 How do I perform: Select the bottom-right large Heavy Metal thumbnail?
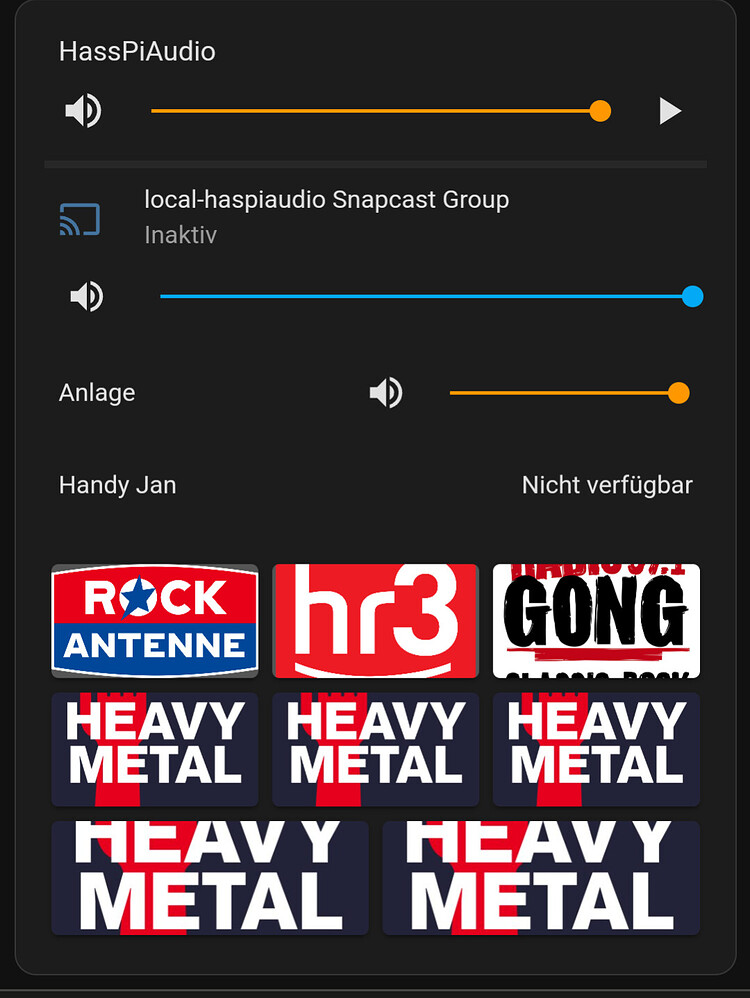[541, 878]
